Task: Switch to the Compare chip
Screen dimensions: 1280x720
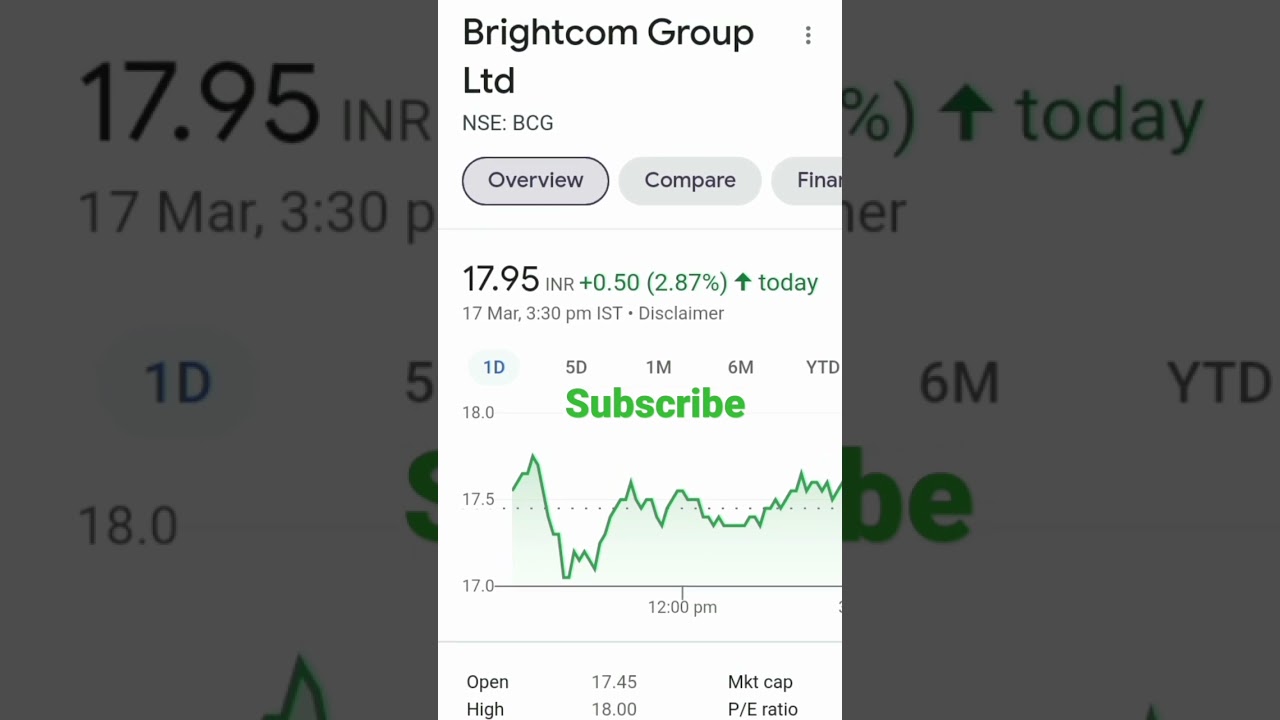Action: point(690,181)
